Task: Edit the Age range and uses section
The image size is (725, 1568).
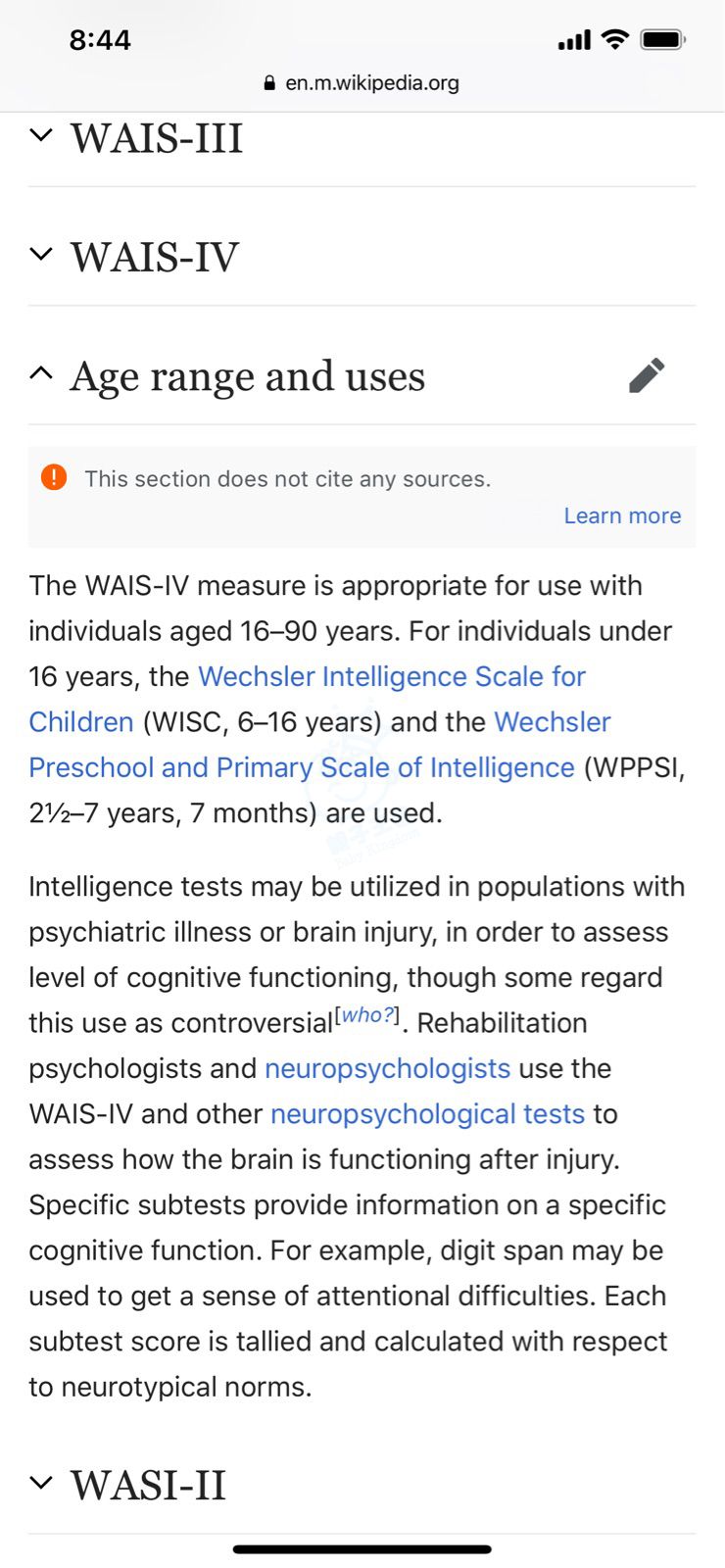Action: pyautogui.click(x=647, y=375)
